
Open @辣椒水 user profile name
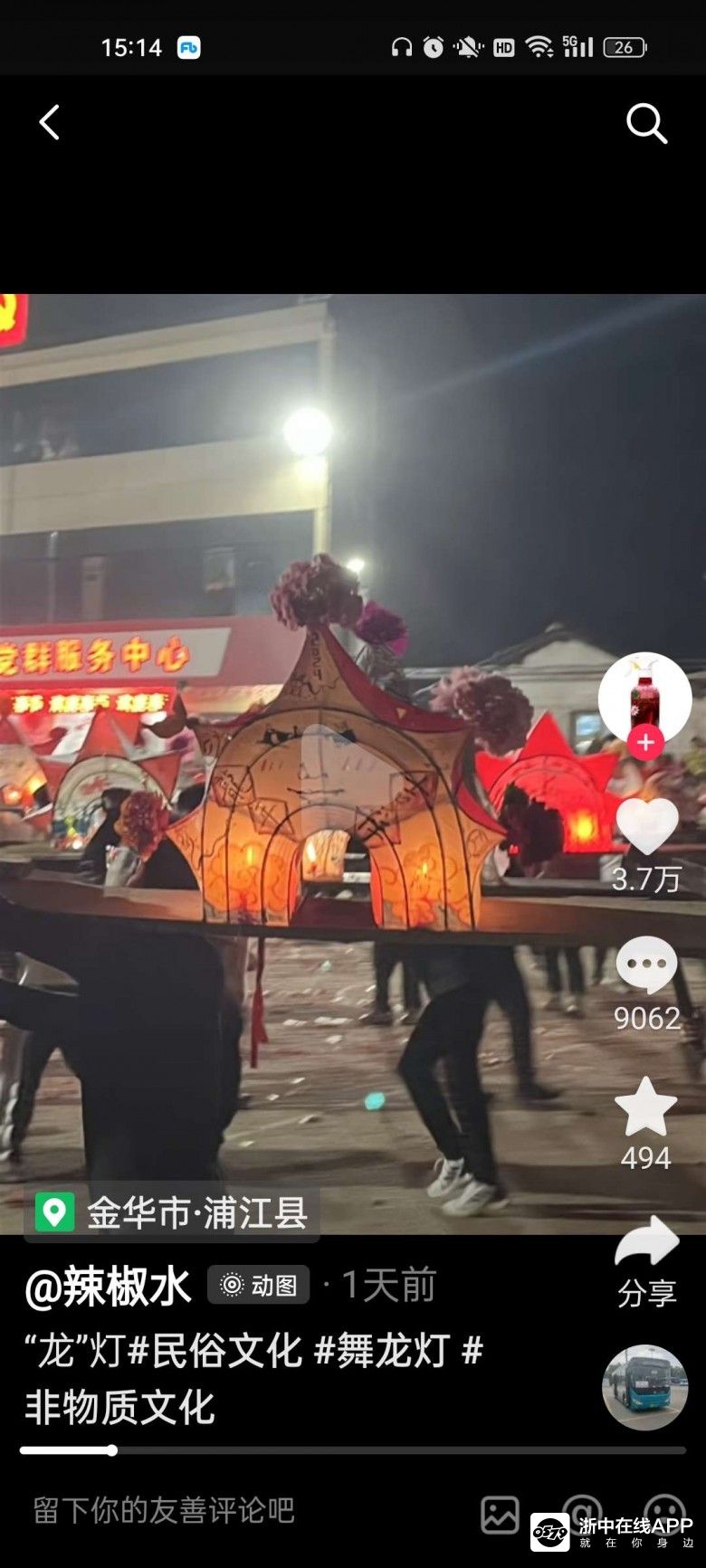(x=108, y=1287)
